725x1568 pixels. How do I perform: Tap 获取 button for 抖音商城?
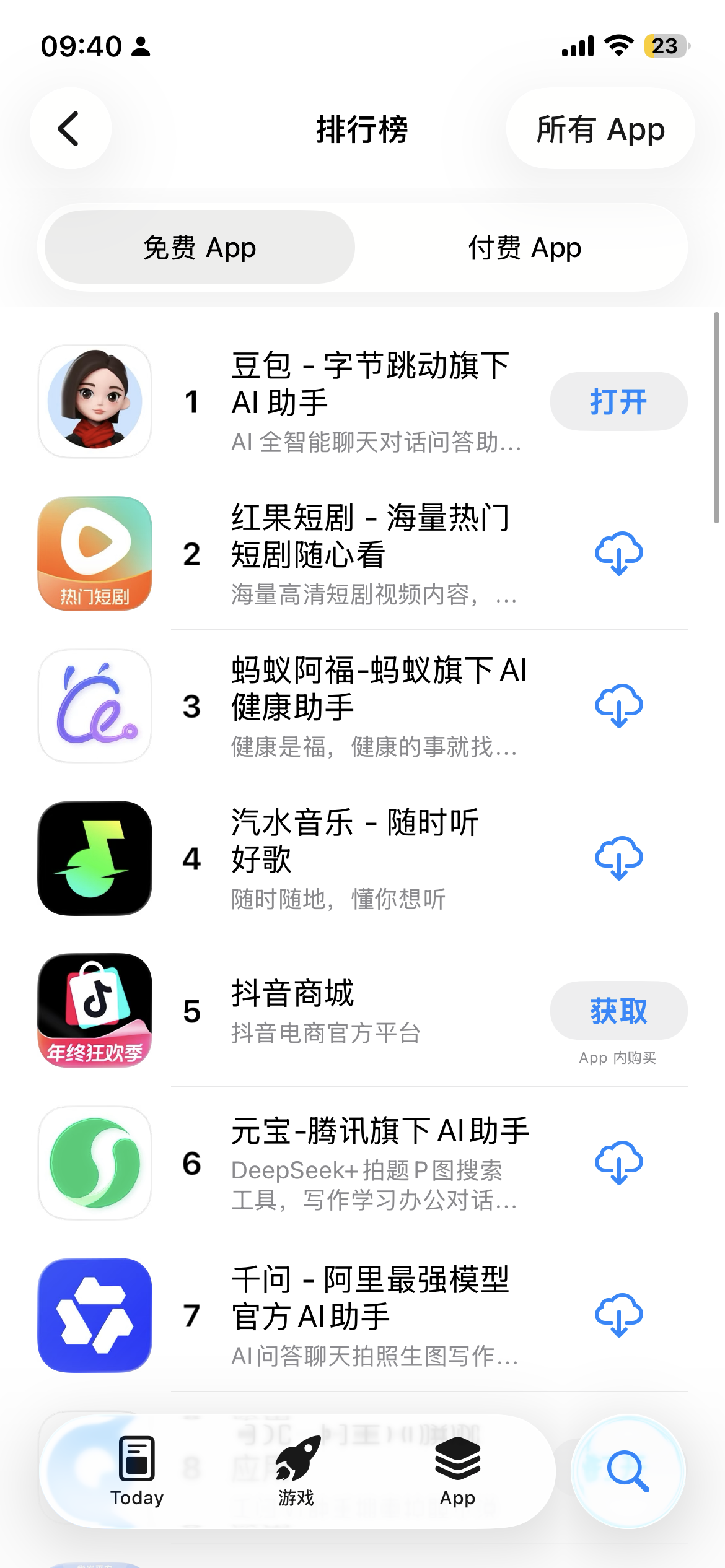618,1011
